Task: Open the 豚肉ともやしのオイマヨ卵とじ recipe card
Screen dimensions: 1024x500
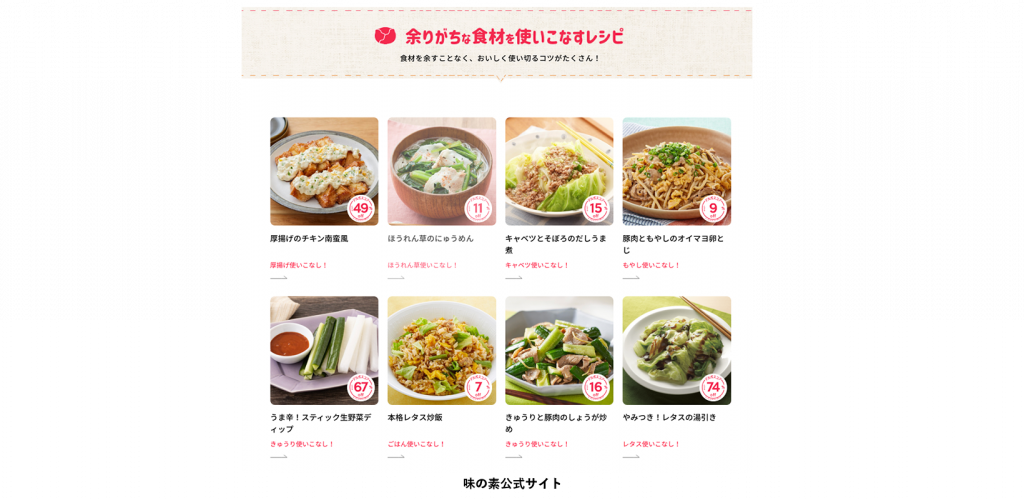Action: (x=676, y=171)
